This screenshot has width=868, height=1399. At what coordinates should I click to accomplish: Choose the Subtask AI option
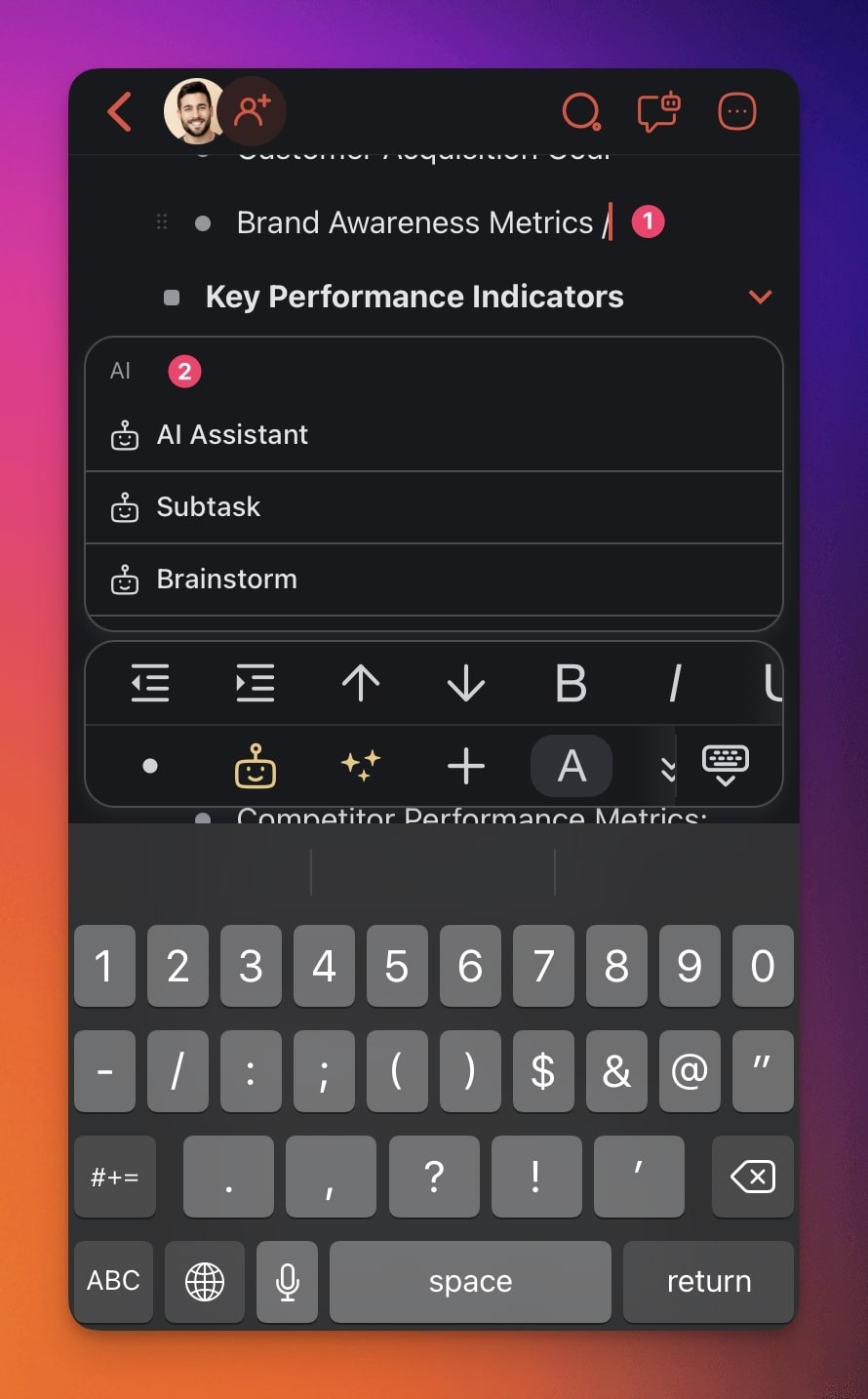[x=208, y=507]
